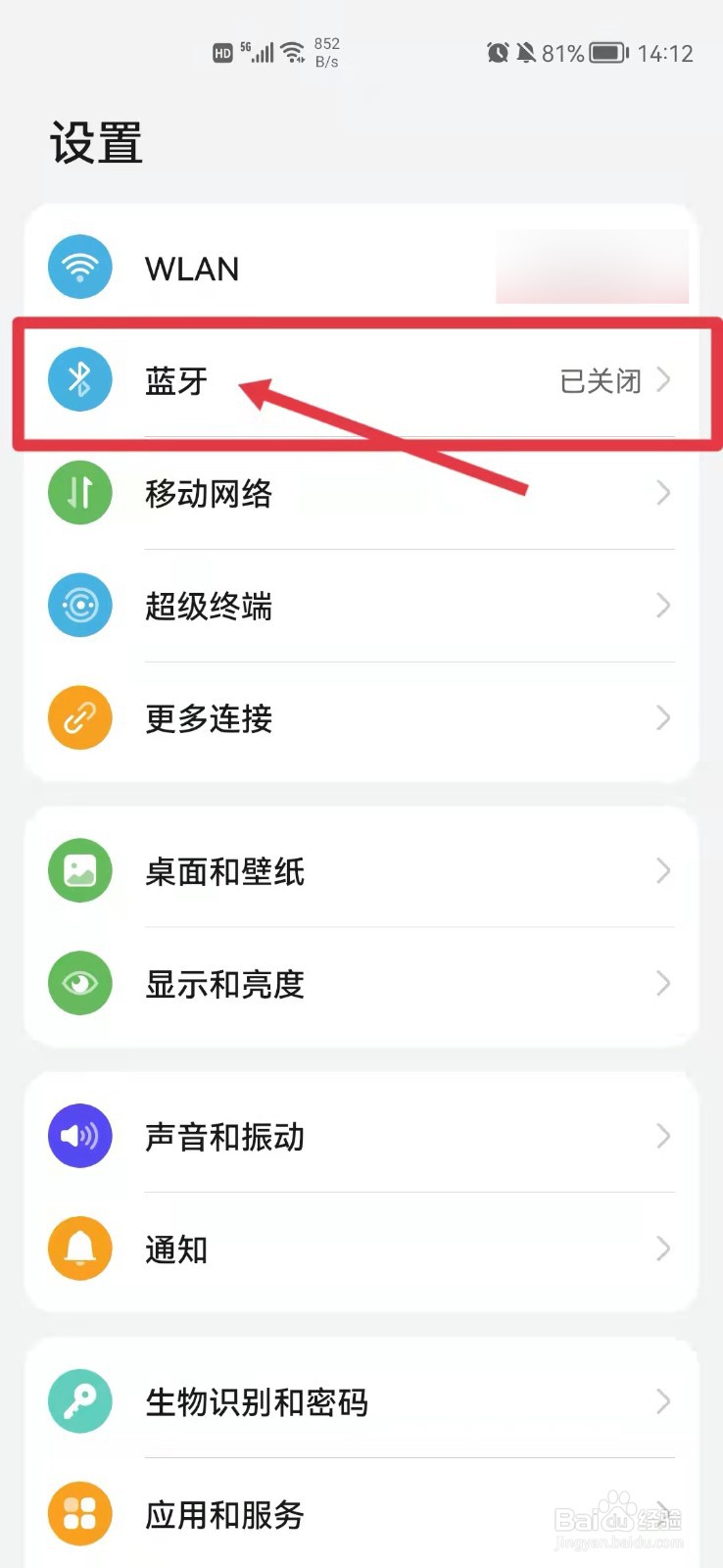
Task: Select the 移动网络 mobile network icon
Action: pyautogui.click(x=79, y=493)
